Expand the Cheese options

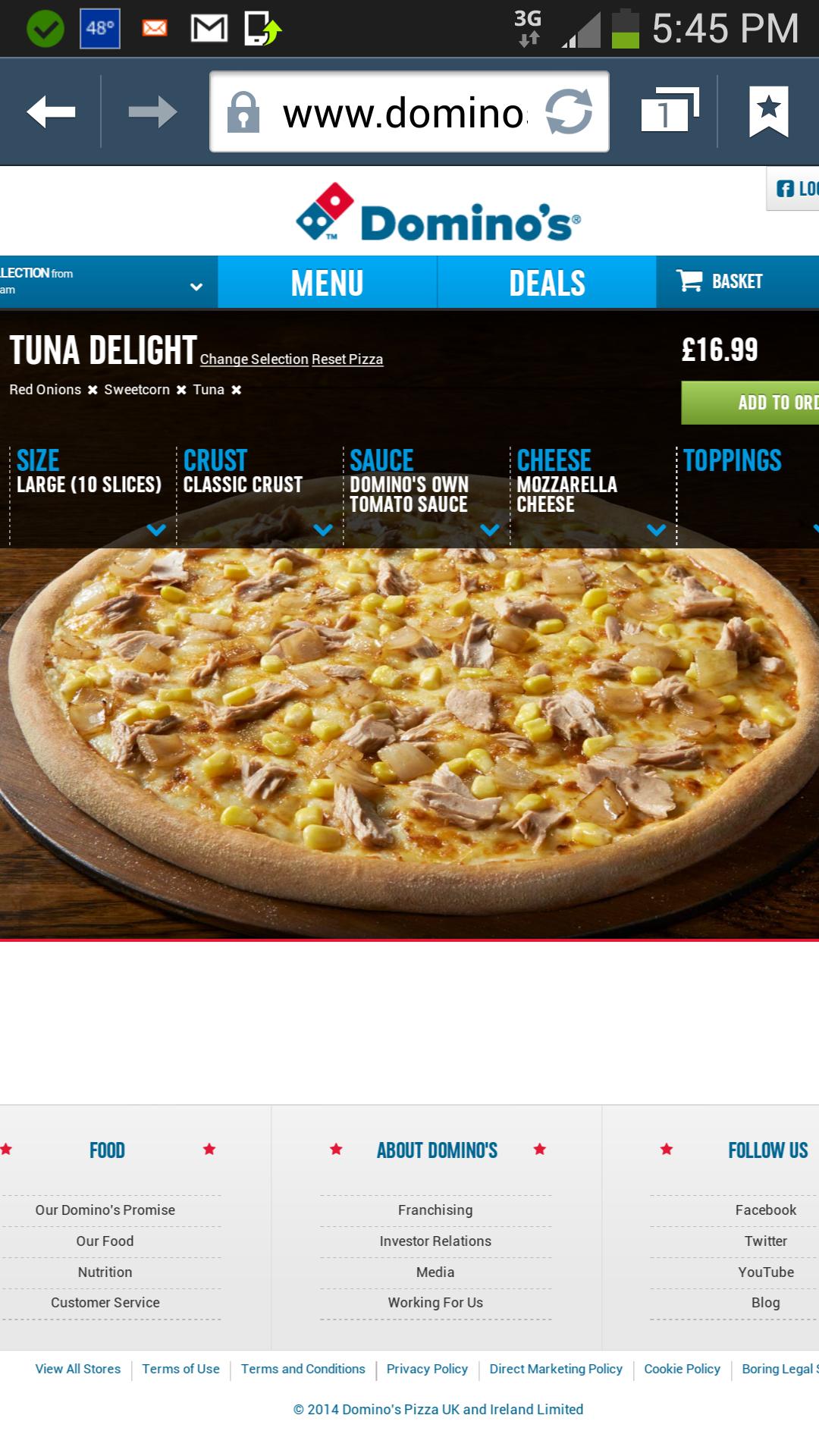click(657, 529)
